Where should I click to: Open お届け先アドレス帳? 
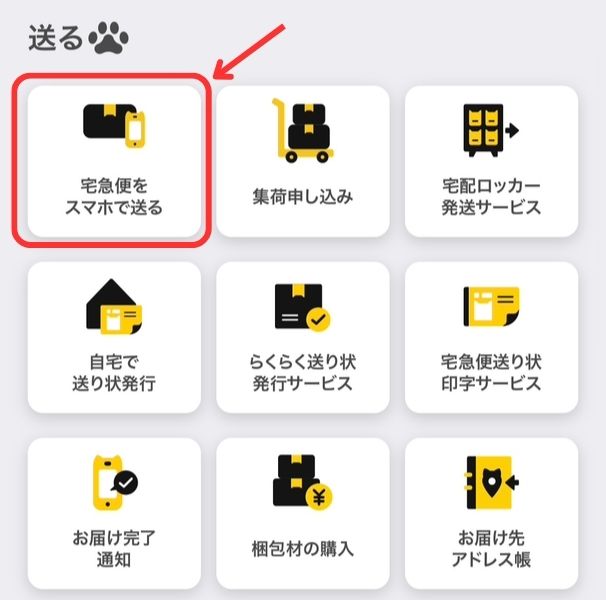coord(491,513)
